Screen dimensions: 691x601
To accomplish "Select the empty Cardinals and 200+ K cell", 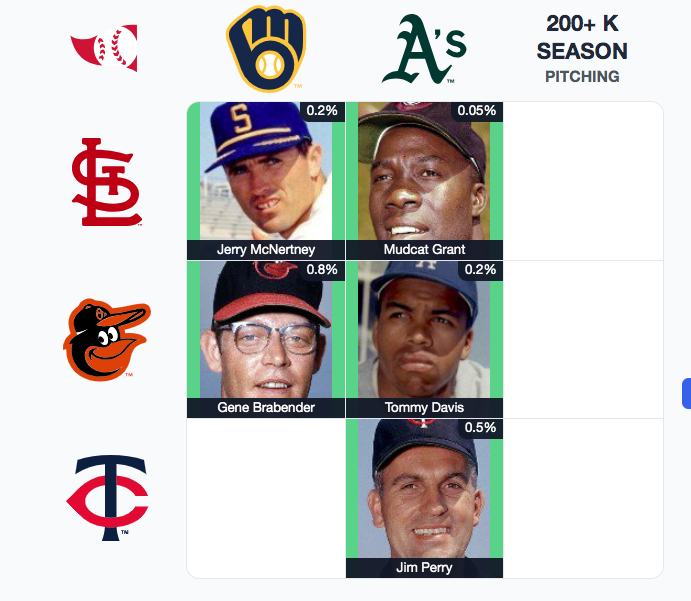I will click(583, 180).
